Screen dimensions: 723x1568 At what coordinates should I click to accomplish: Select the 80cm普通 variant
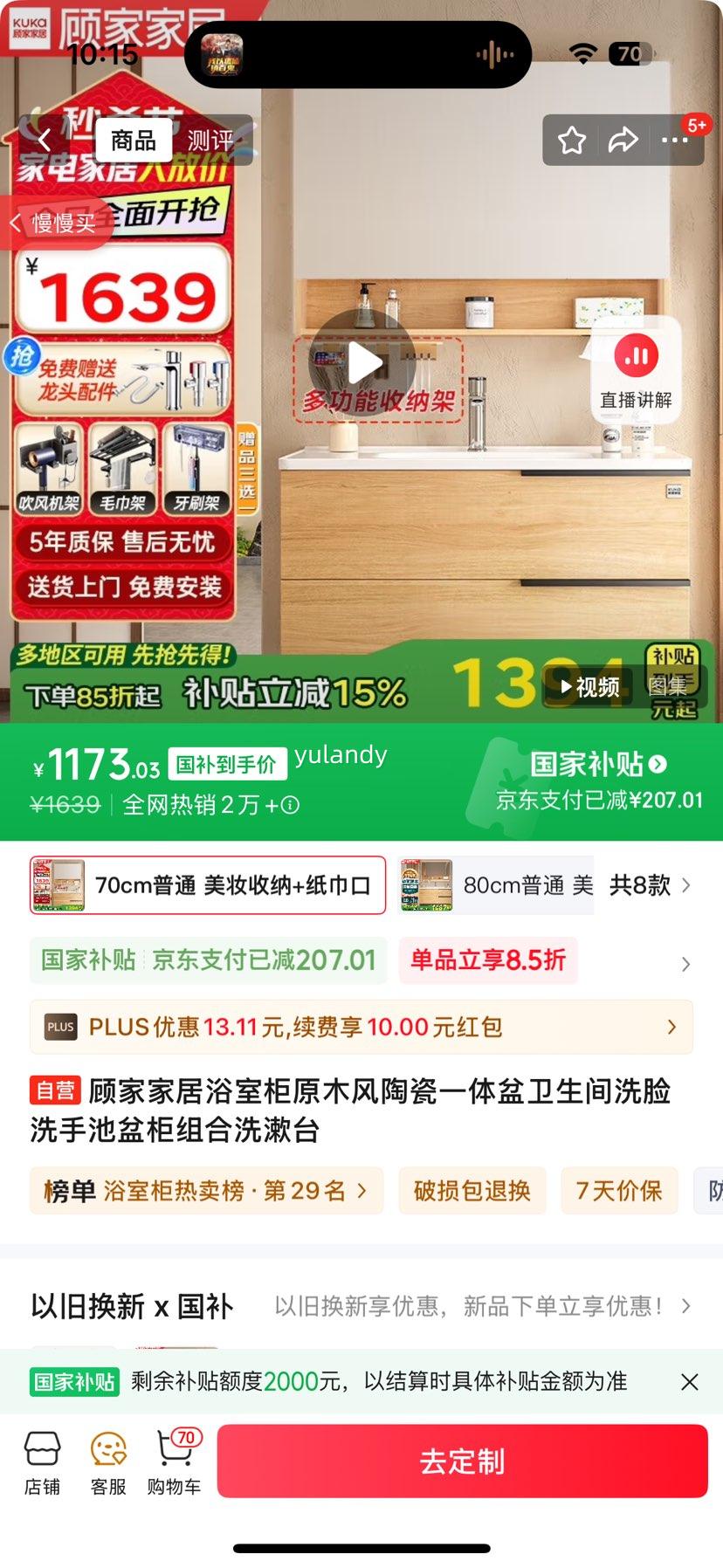click(496, 885)
